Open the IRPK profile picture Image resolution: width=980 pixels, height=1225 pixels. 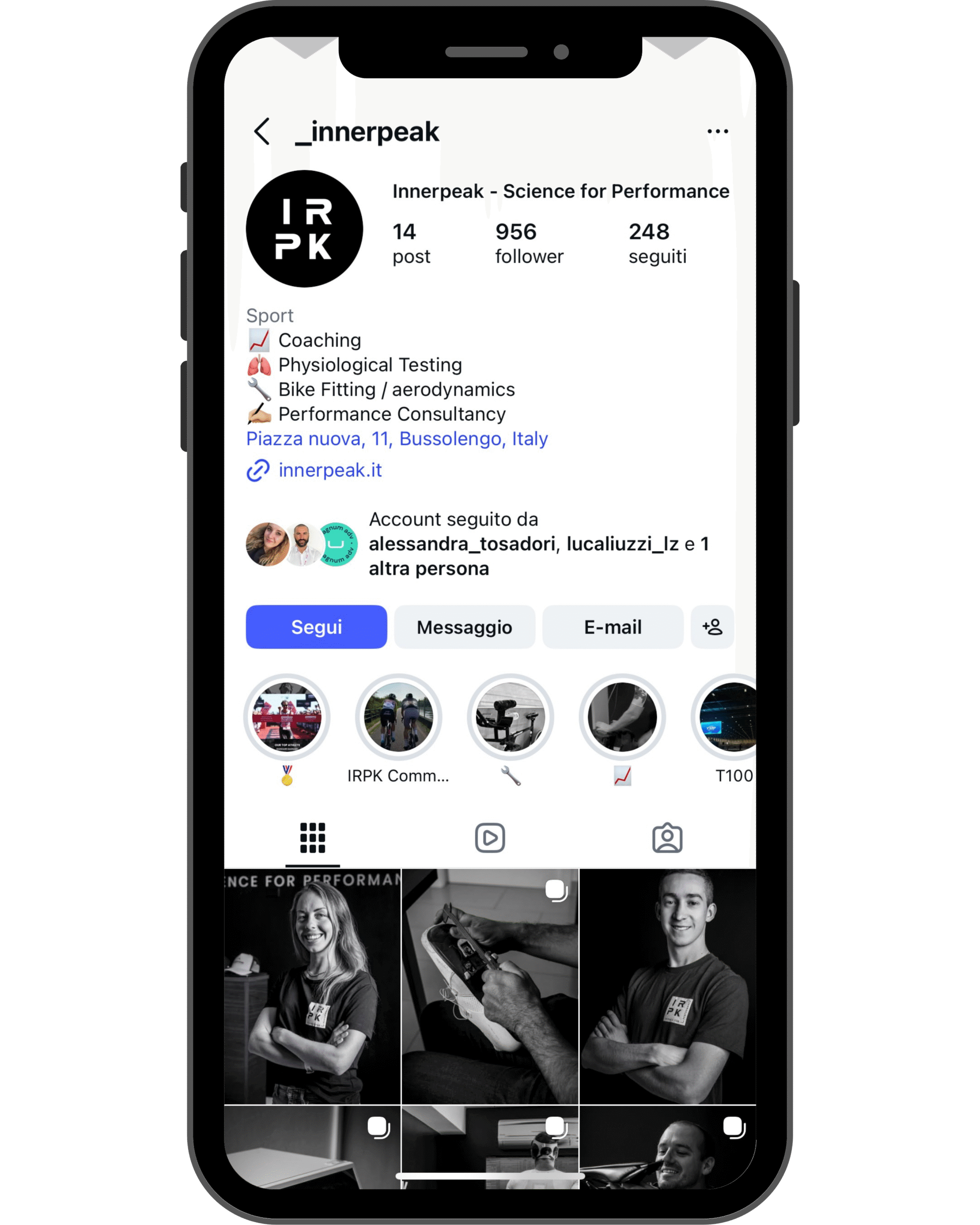click(304, 229)
